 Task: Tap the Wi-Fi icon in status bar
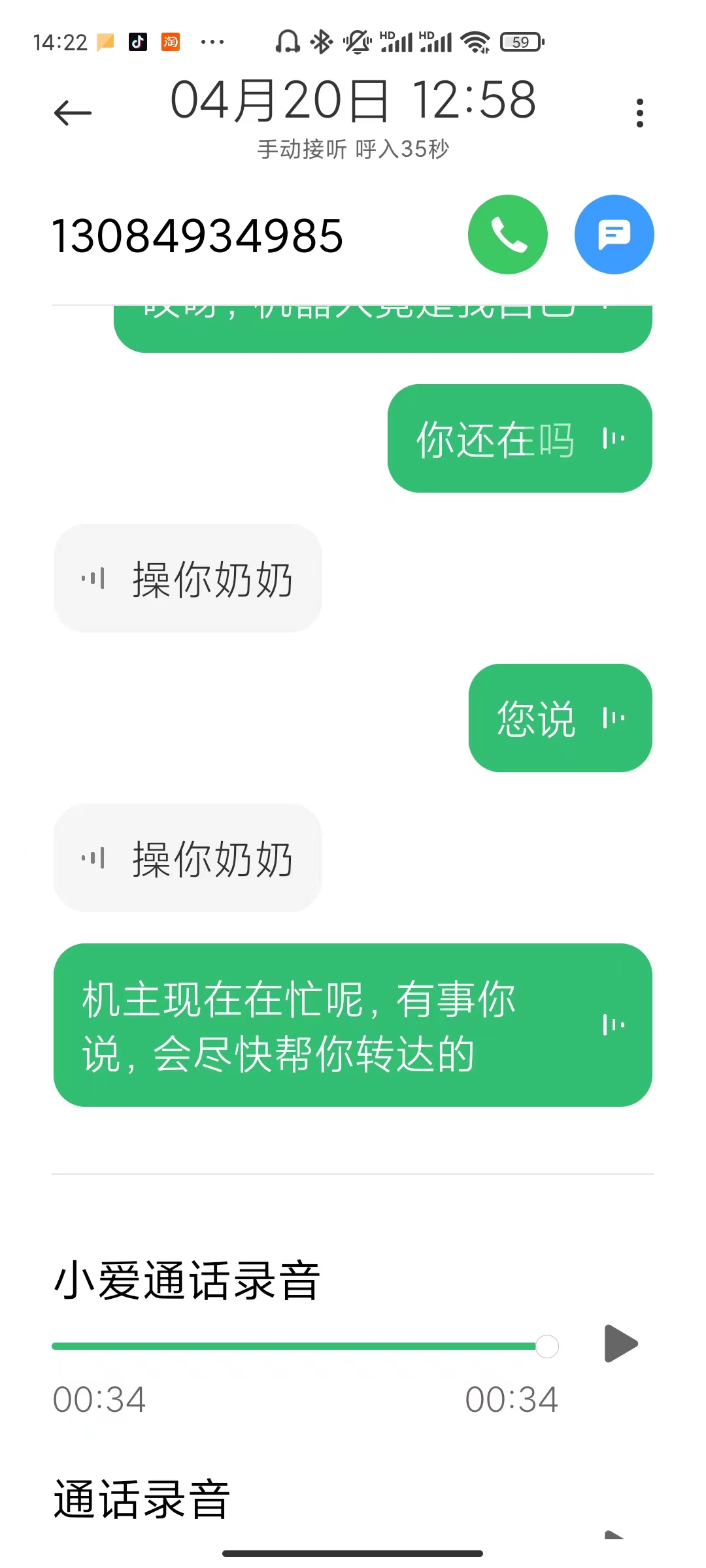476,41
